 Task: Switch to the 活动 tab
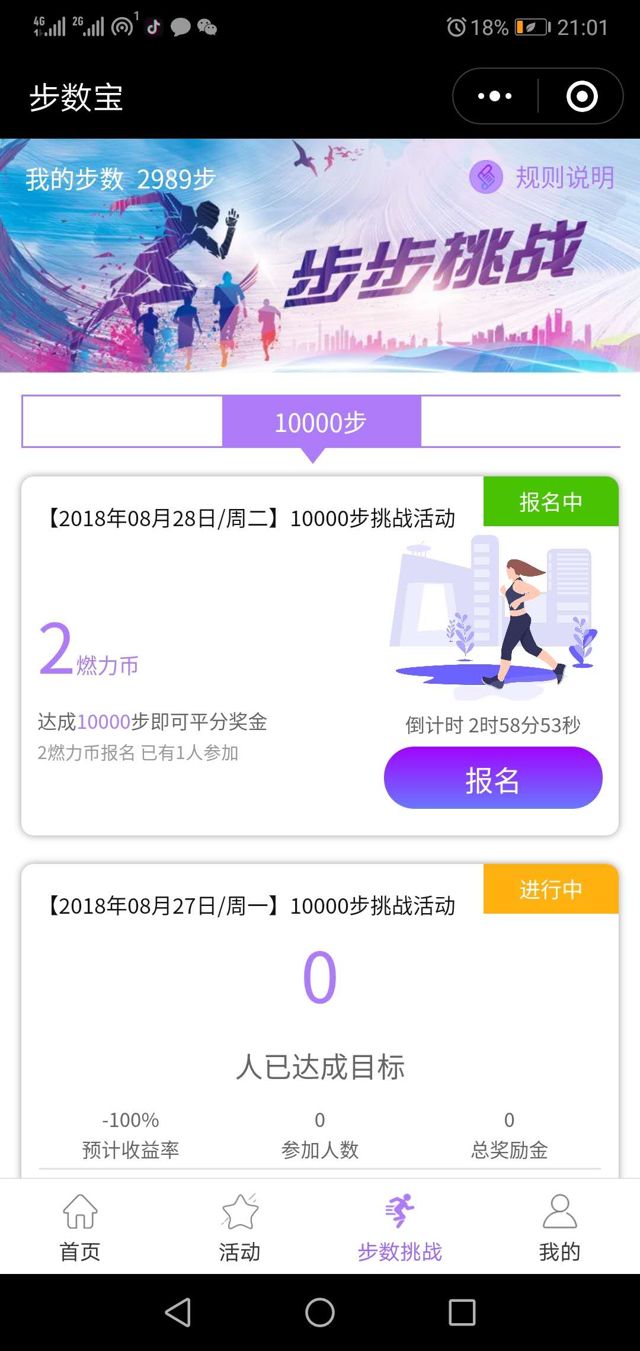click(x=240, y=1227)
